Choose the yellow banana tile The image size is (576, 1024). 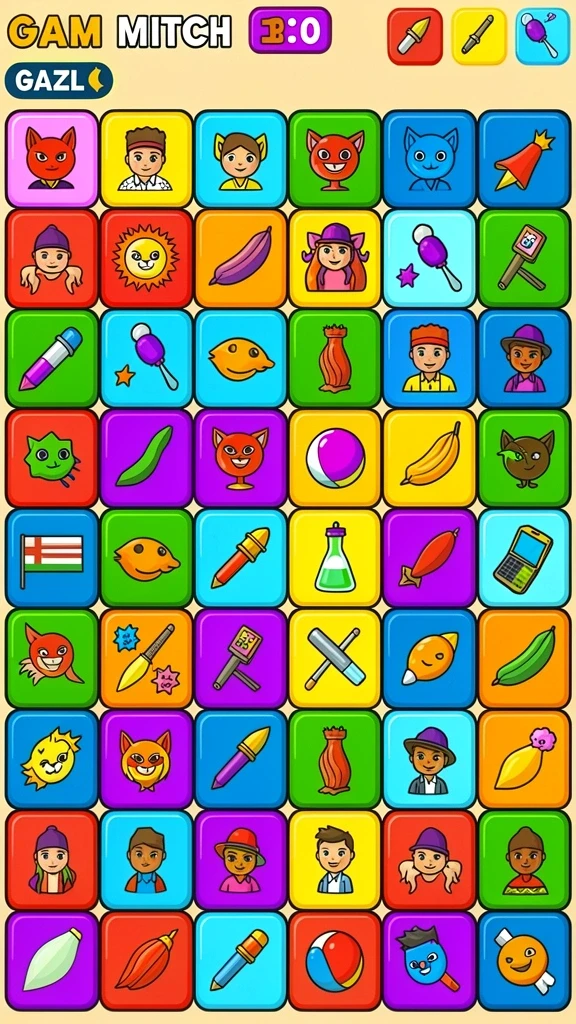click(430, 458)
